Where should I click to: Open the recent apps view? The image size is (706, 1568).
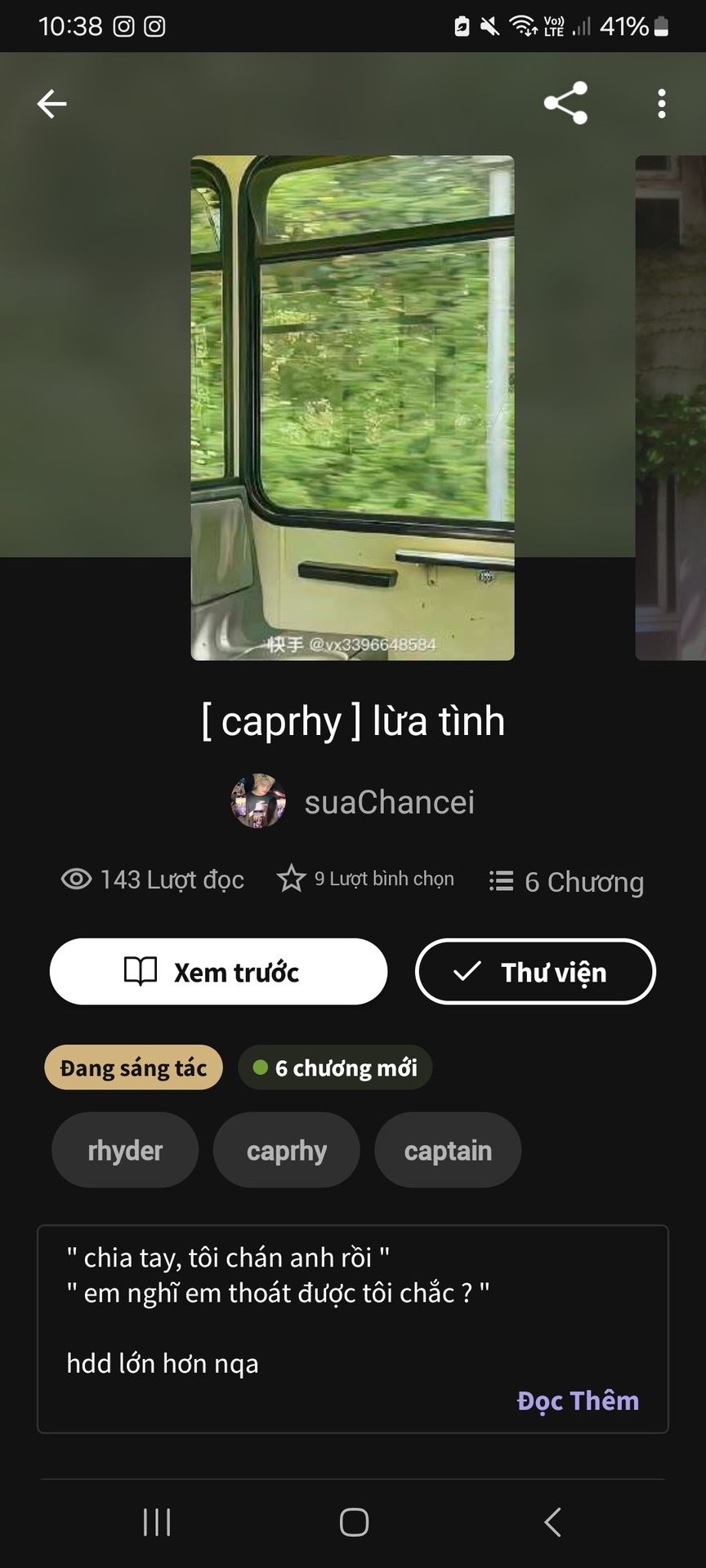157,1522
